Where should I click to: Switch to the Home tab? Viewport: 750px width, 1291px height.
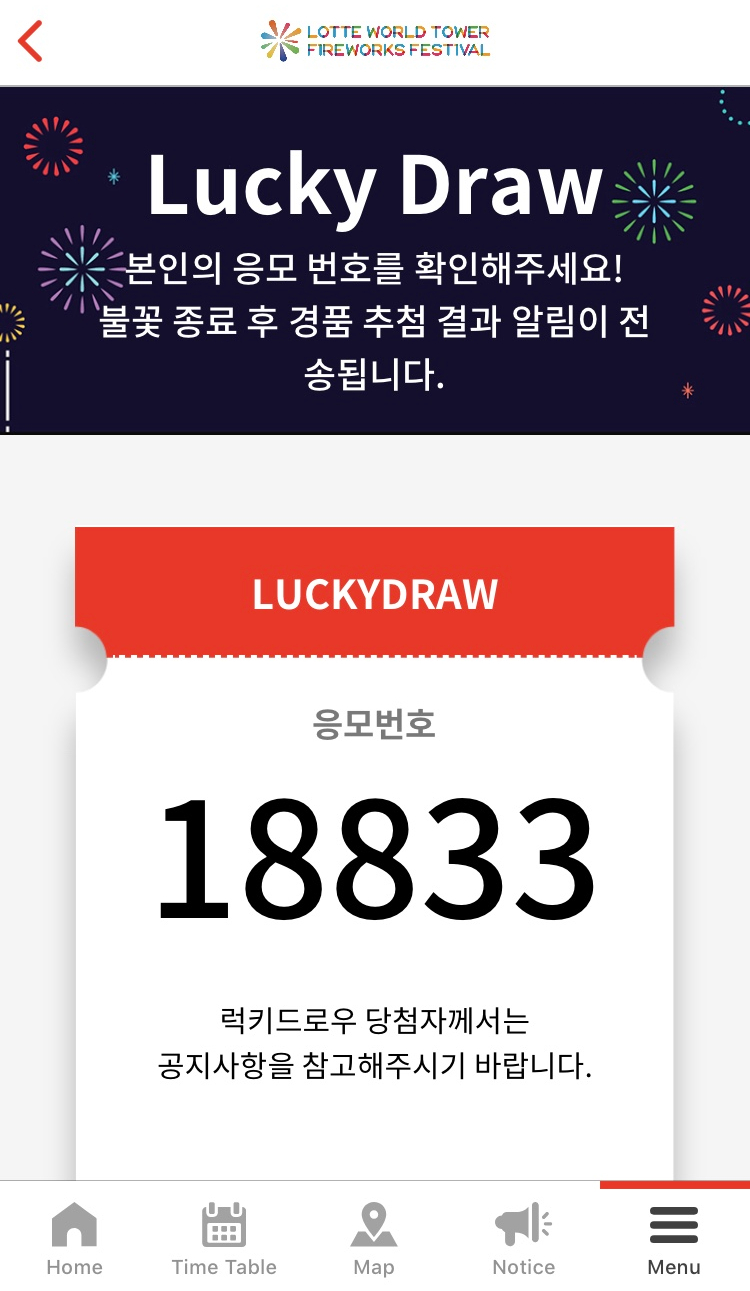coord(75,1238)
